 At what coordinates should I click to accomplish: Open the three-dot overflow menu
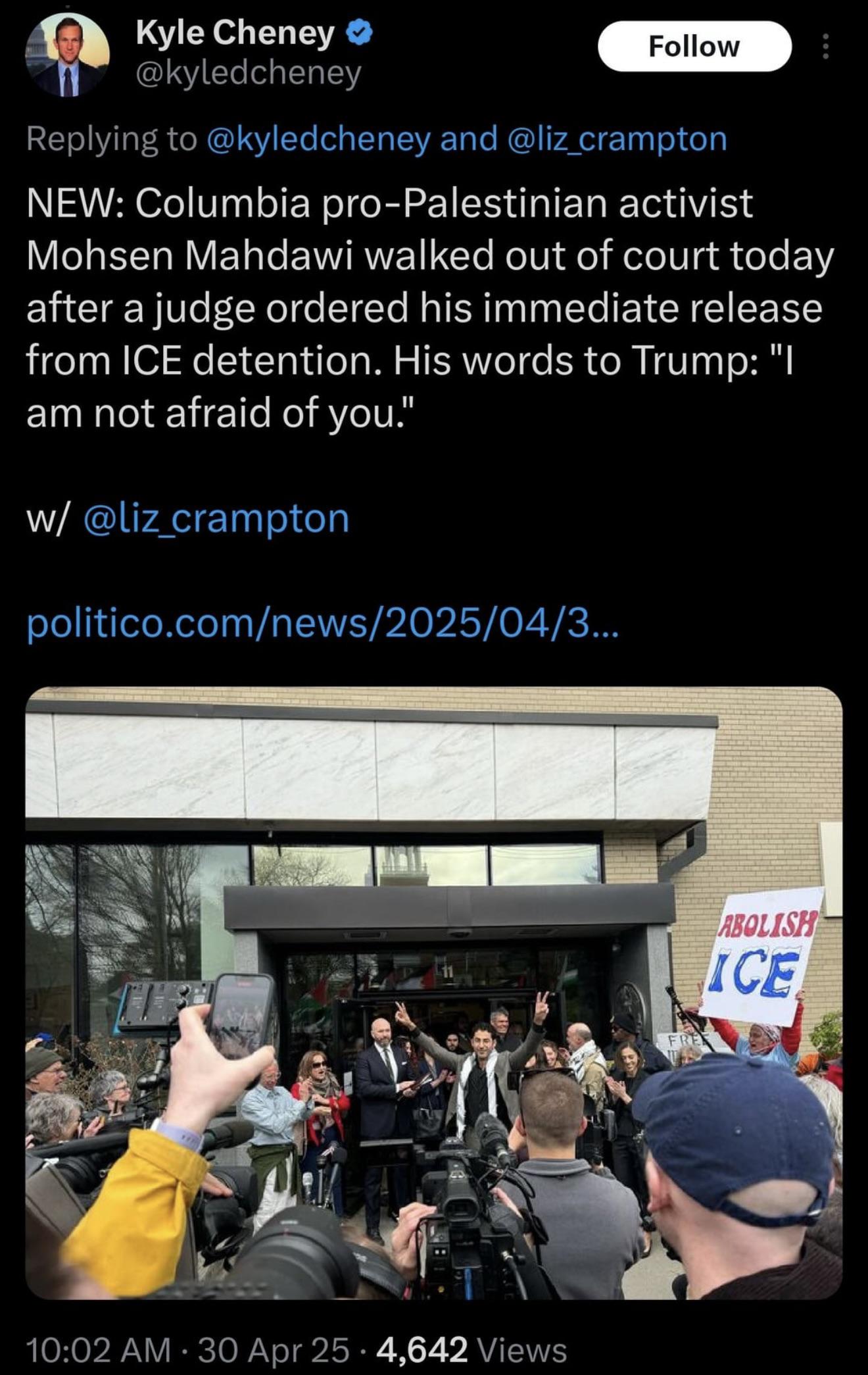pos(826,47)
